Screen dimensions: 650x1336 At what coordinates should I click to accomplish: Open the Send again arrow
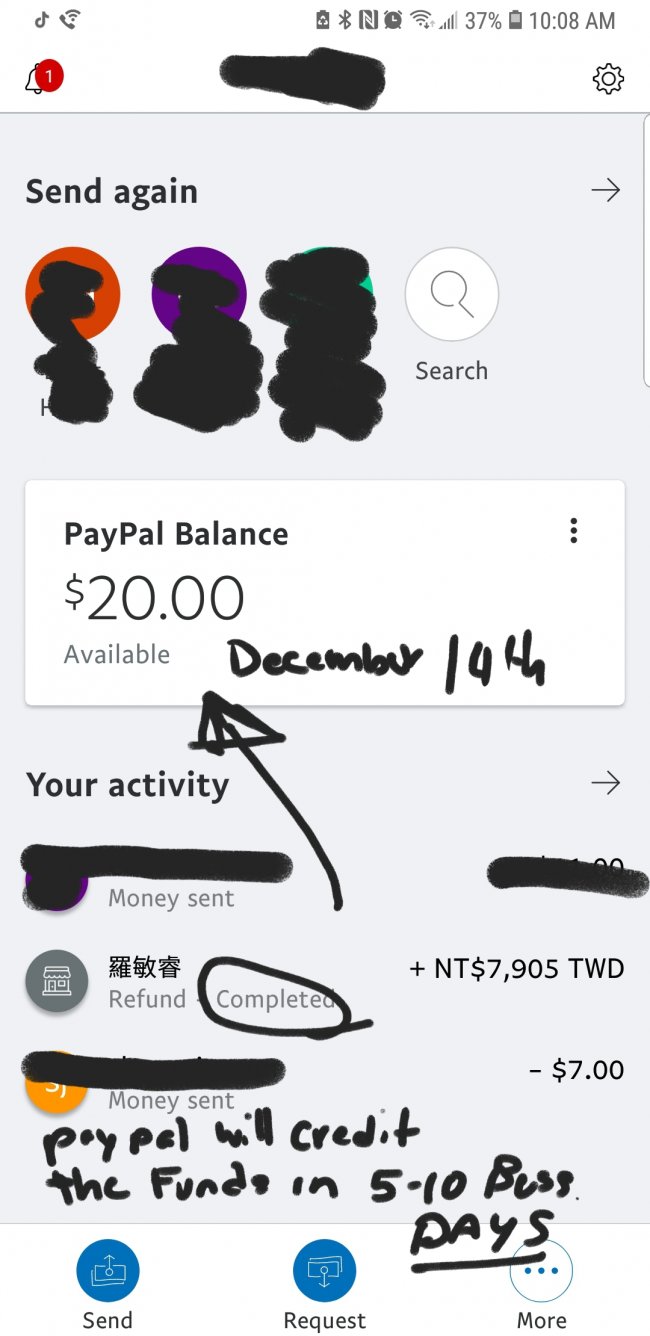coord(605,191)
